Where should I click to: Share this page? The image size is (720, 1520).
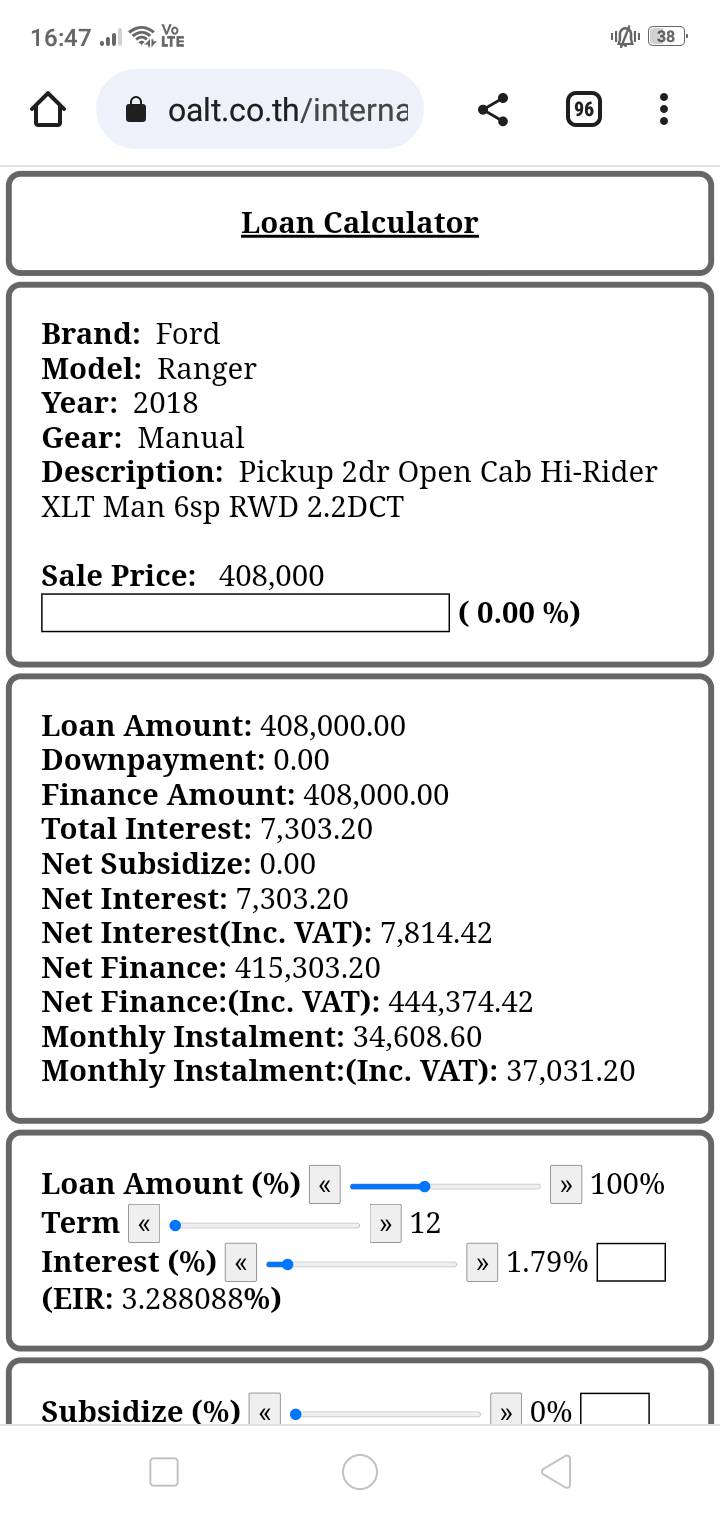492,109
